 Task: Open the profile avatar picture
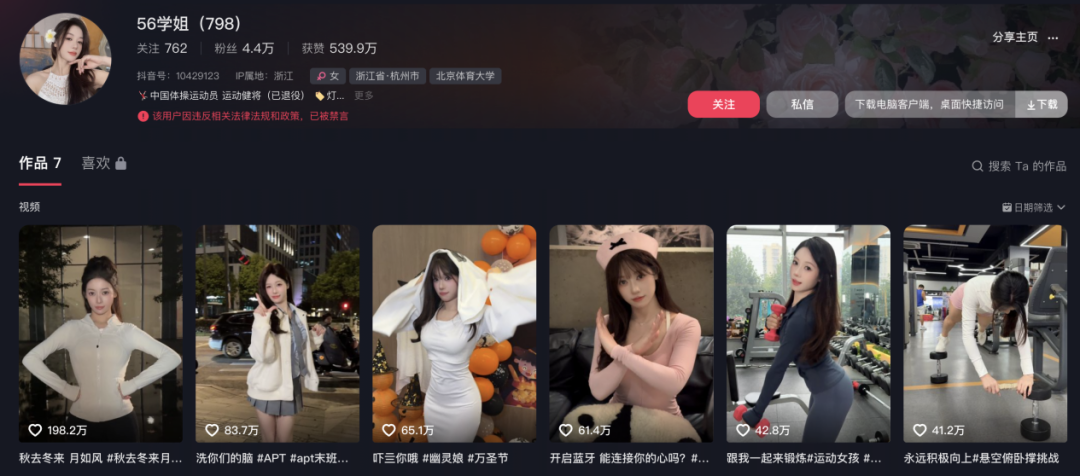[x=65, y=59]
